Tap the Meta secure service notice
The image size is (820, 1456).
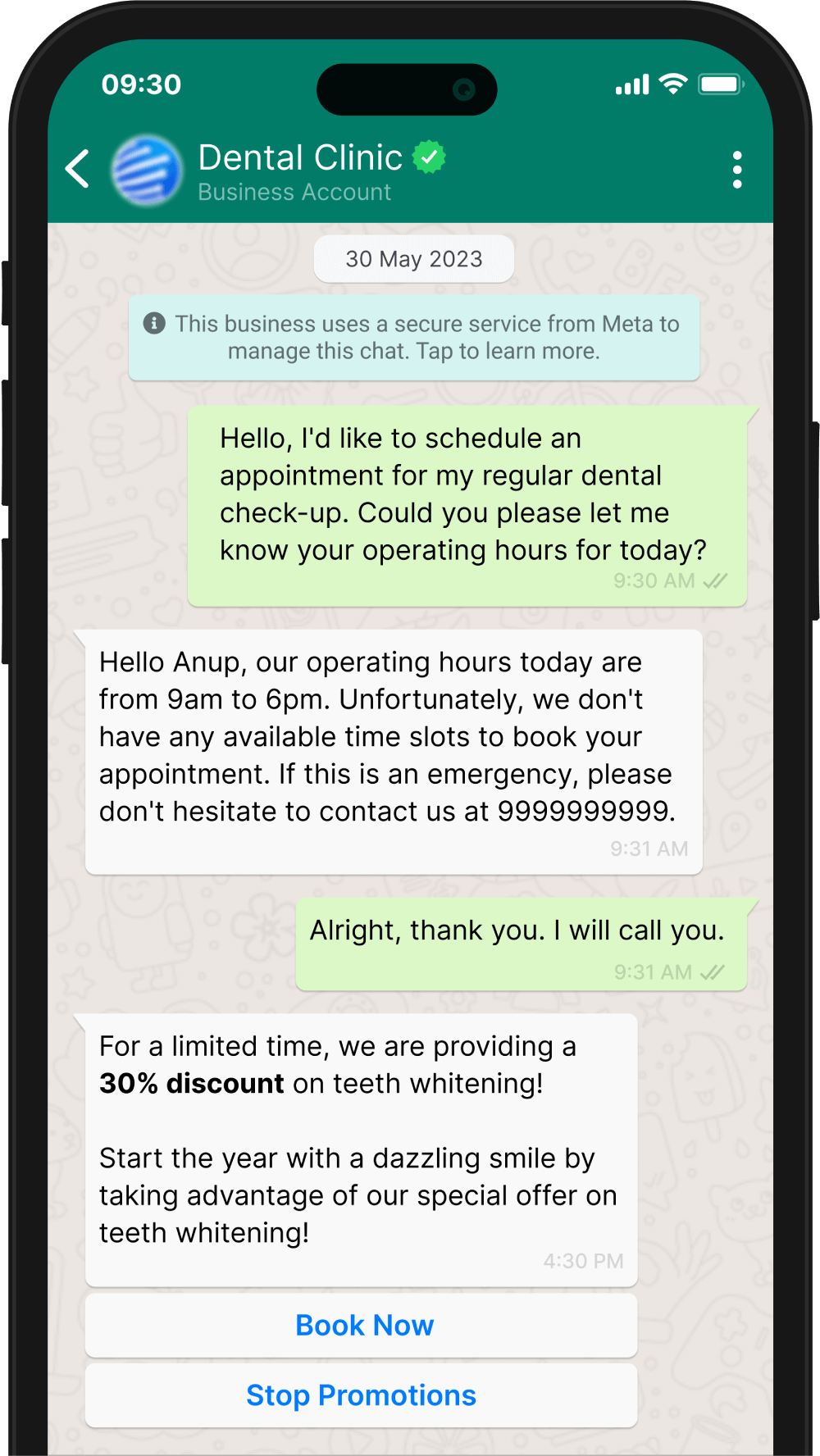414,337
